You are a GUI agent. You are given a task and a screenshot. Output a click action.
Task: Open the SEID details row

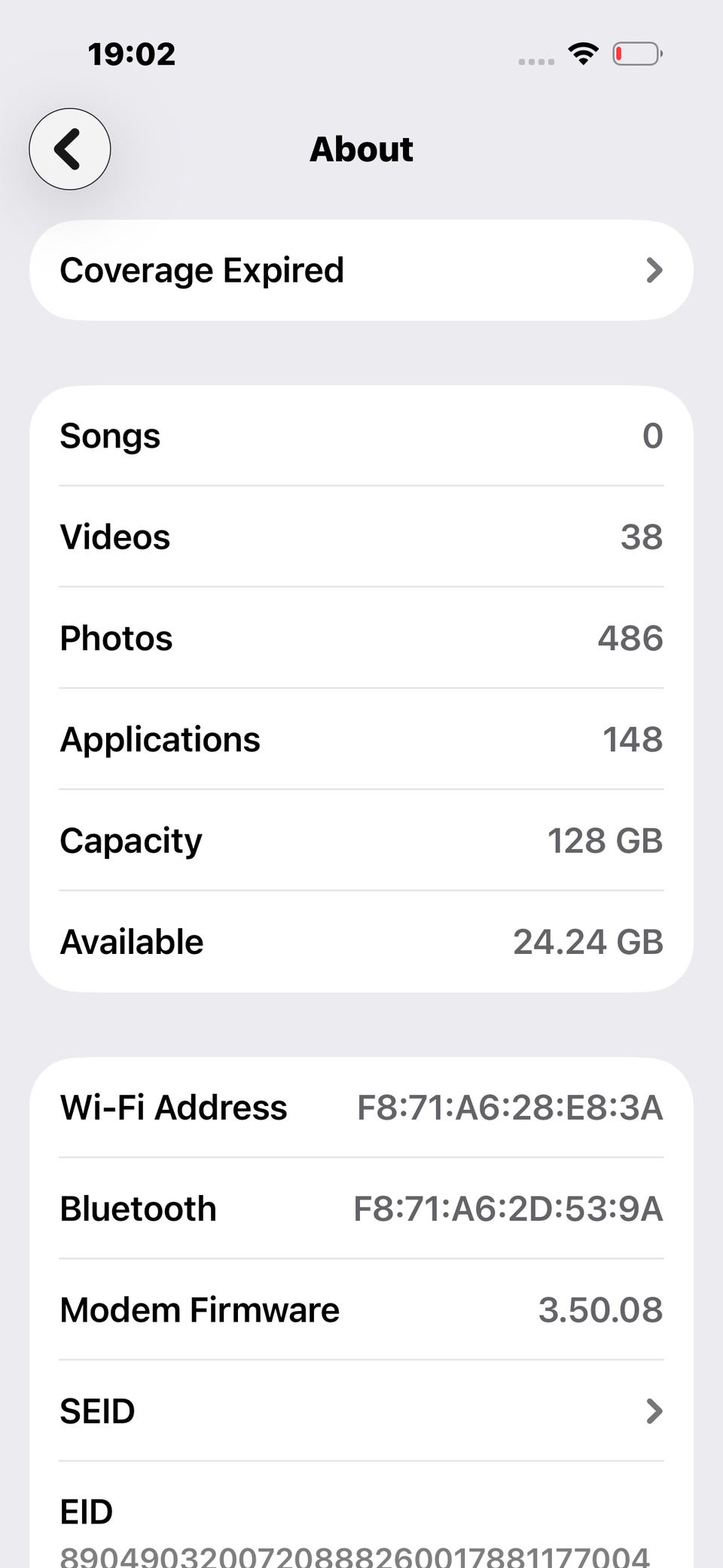click(361, 1411)
